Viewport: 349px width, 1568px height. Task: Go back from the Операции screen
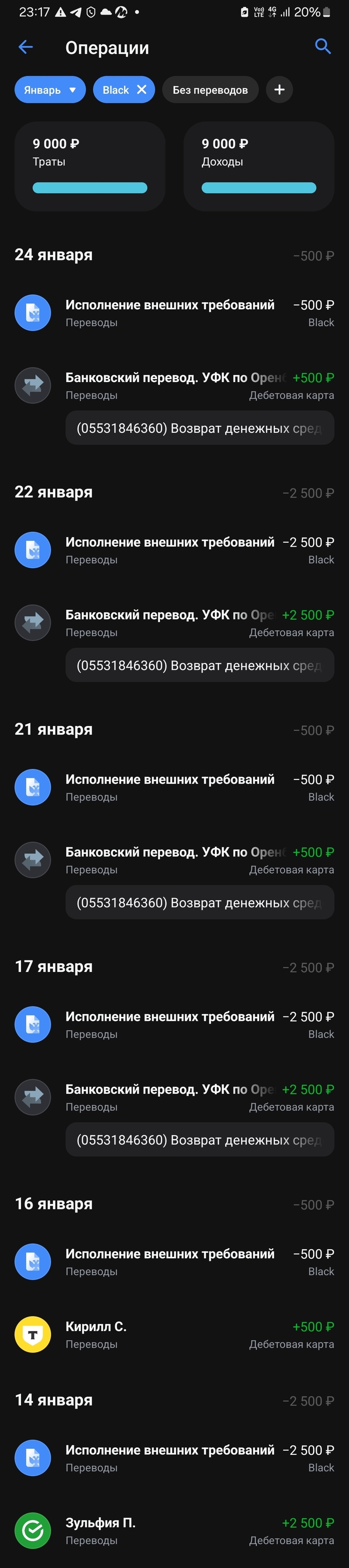coord(25,47)
